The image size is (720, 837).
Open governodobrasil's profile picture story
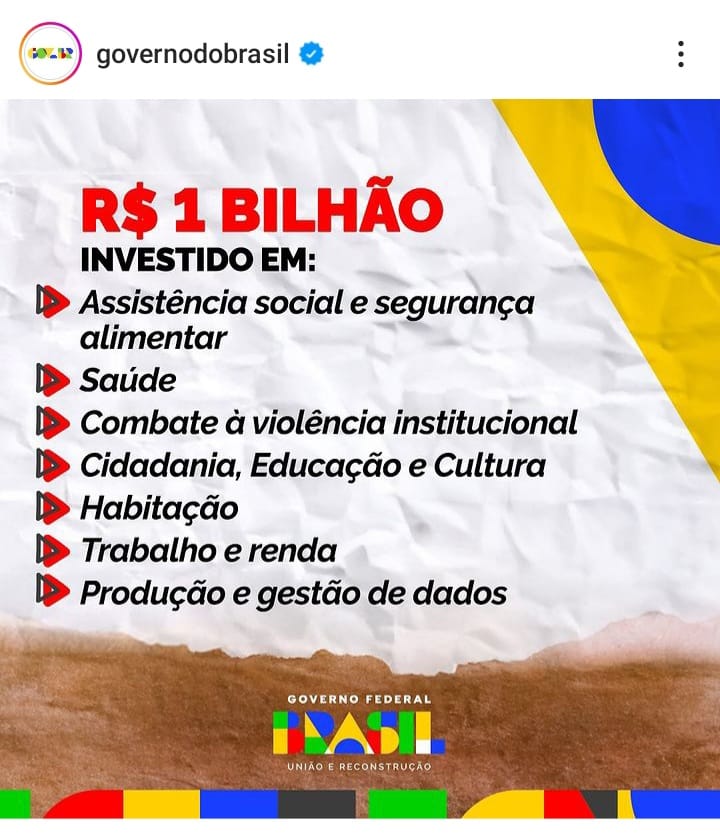pyautogui.click(x=50, y=54)
